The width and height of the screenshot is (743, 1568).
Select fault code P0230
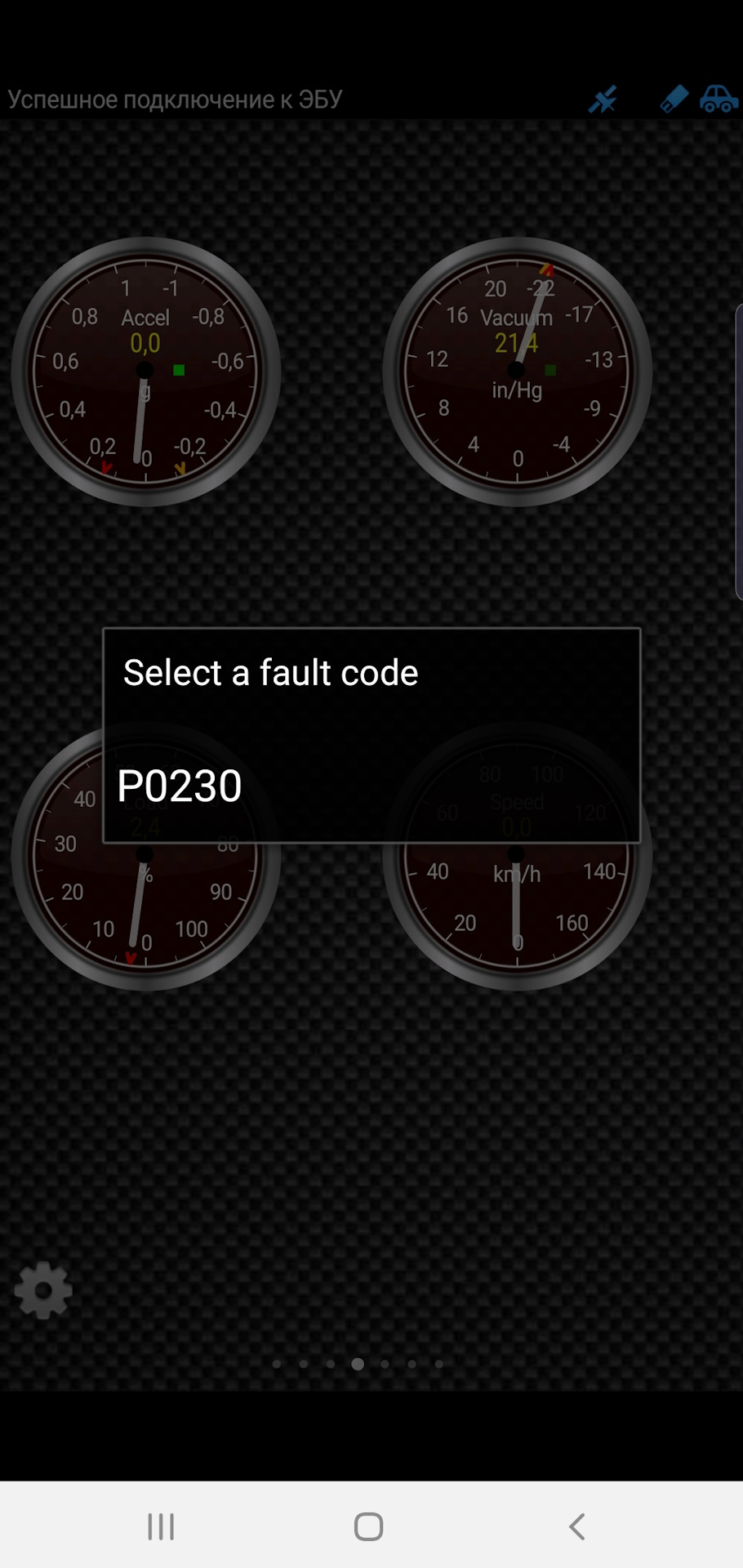[180, 786]
